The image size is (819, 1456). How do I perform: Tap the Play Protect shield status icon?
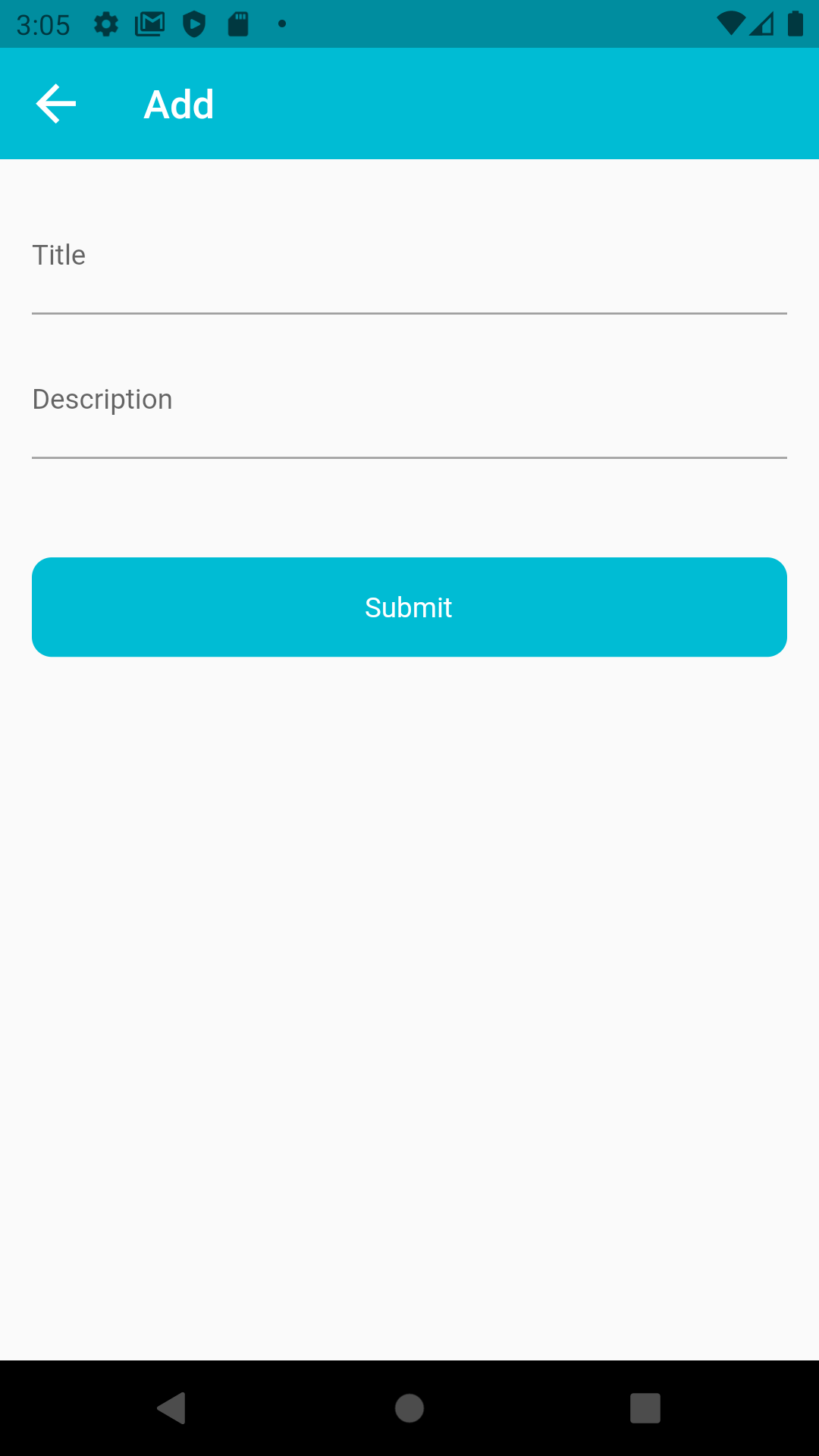coord(195,24)
